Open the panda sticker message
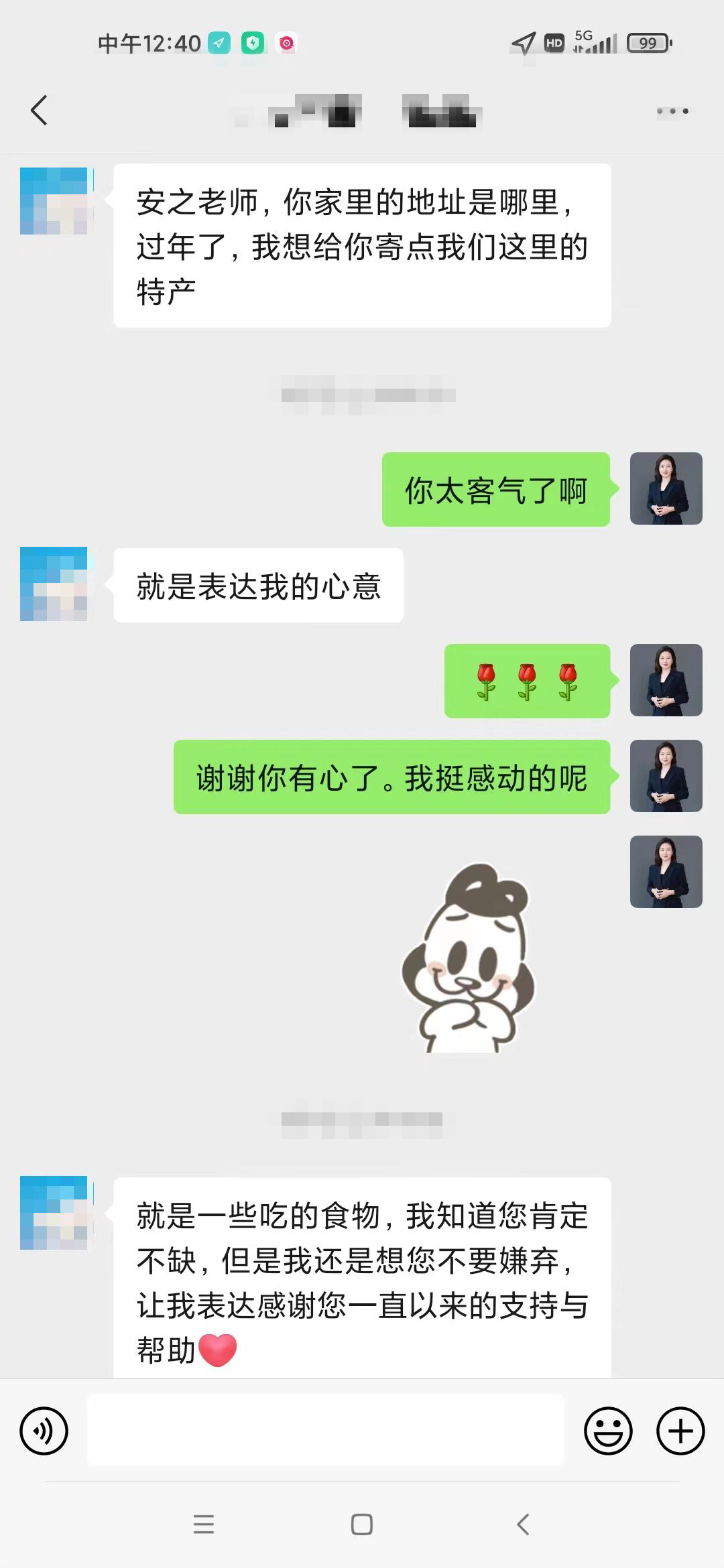 click(469, 958)
